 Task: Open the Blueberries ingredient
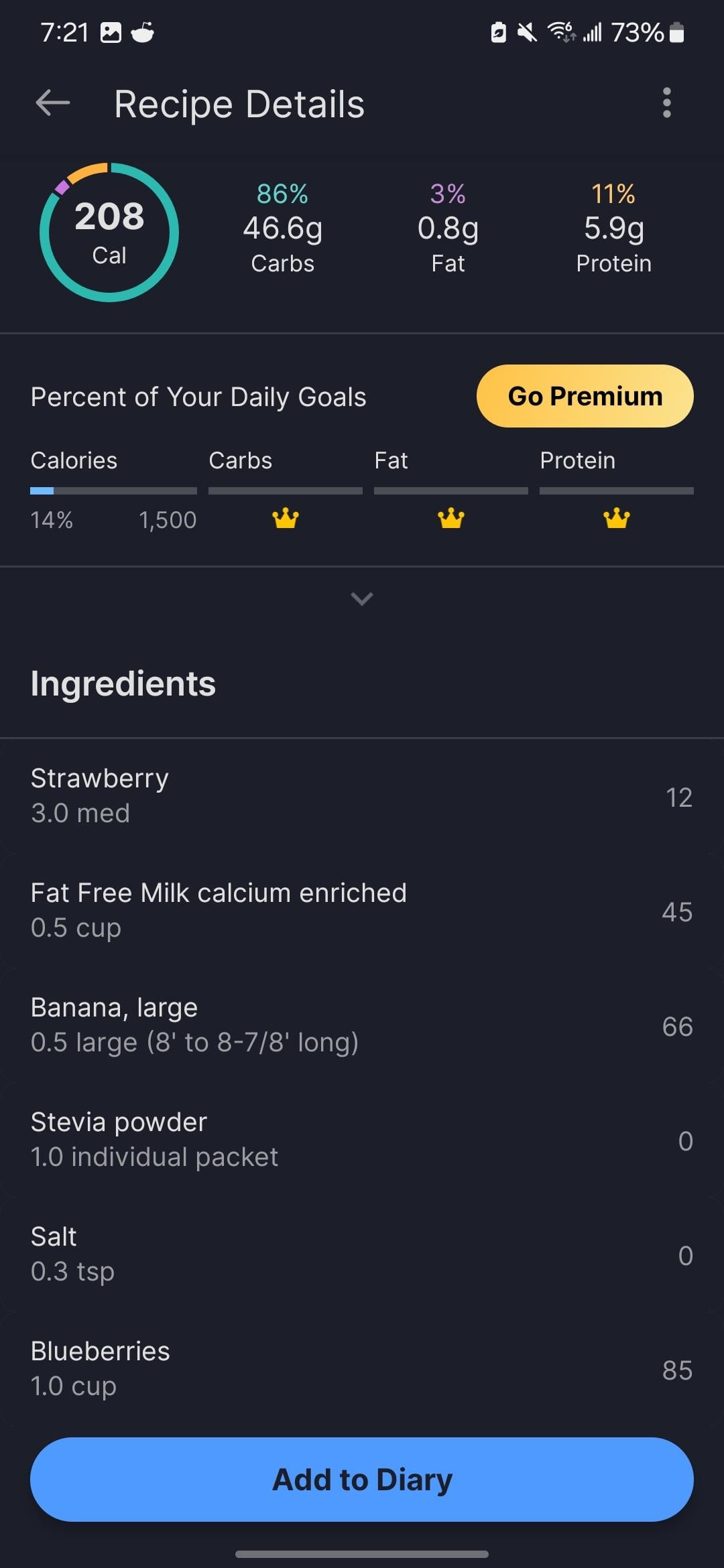pos(362,1368)
